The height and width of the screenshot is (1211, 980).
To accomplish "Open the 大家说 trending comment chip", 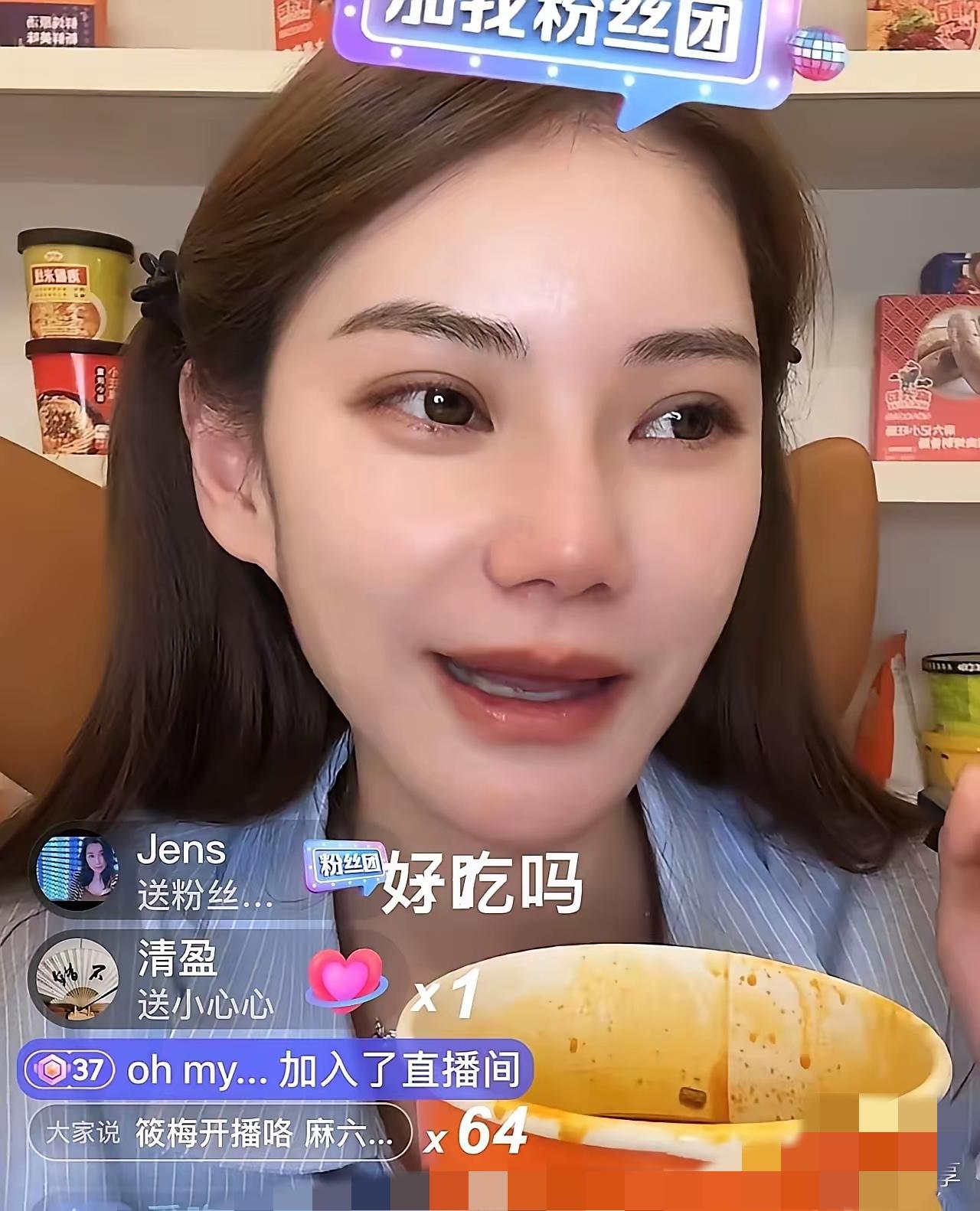I will click(220, 1132).
